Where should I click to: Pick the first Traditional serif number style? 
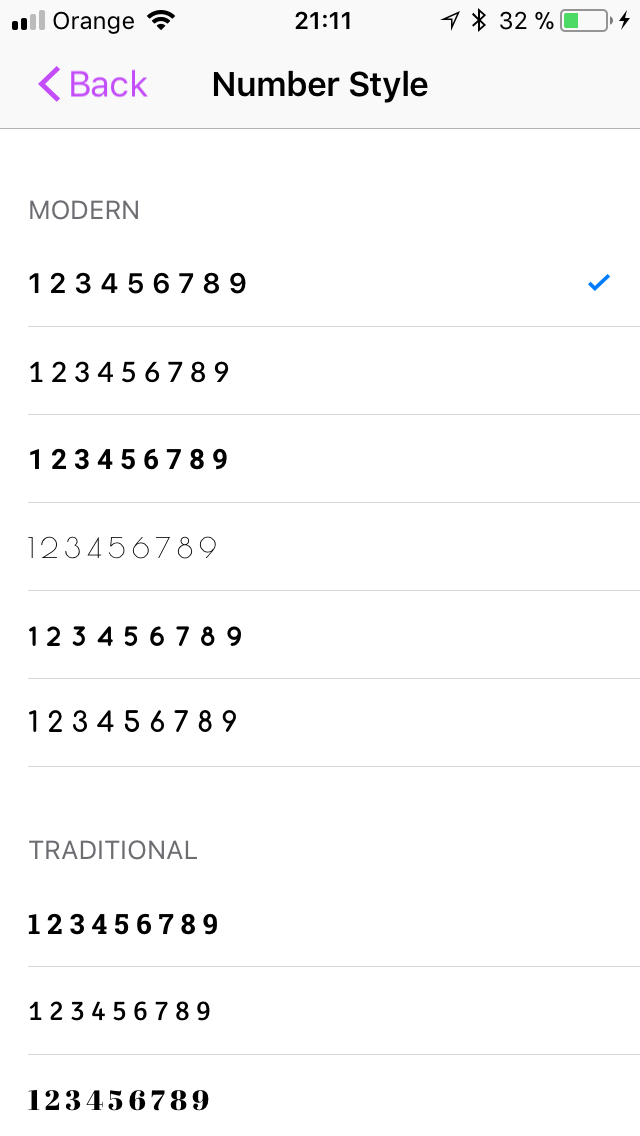pos(320,923)
